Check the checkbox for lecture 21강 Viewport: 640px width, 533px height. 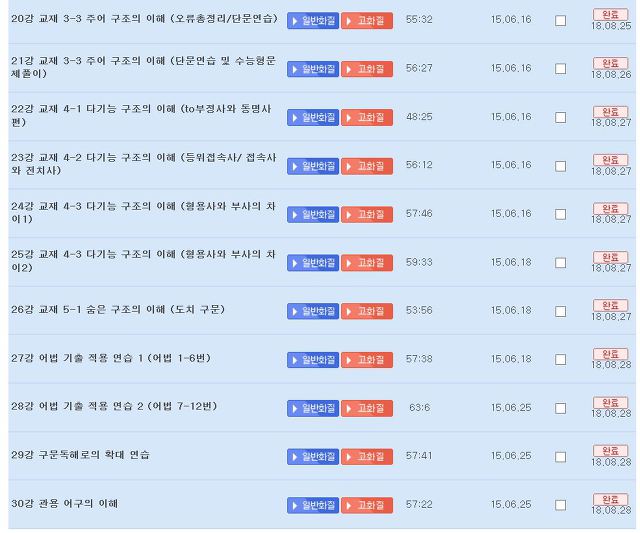[x=560, y=69]
